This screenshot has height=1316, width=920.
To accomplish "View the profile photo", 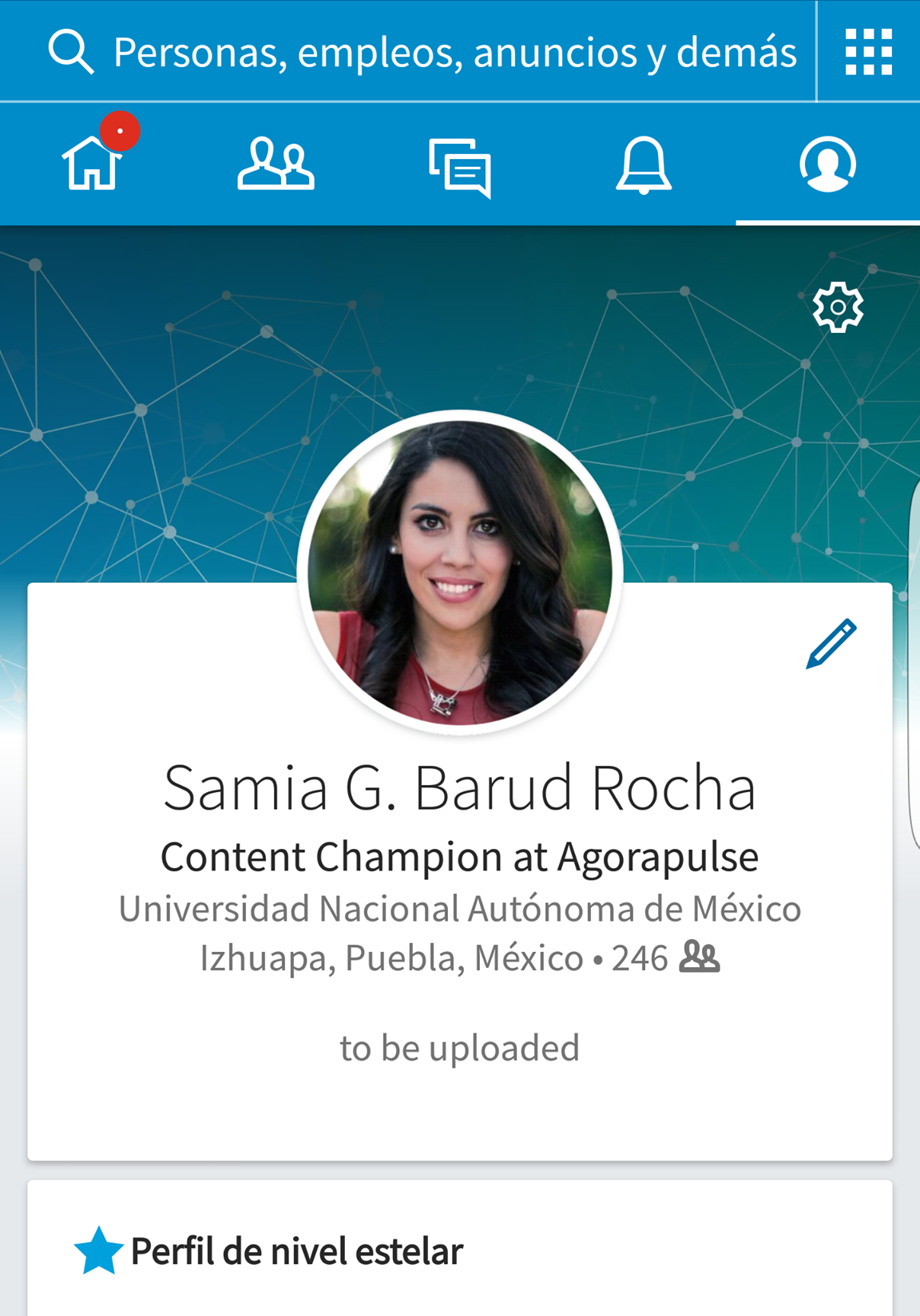I will tap(460, 572).
